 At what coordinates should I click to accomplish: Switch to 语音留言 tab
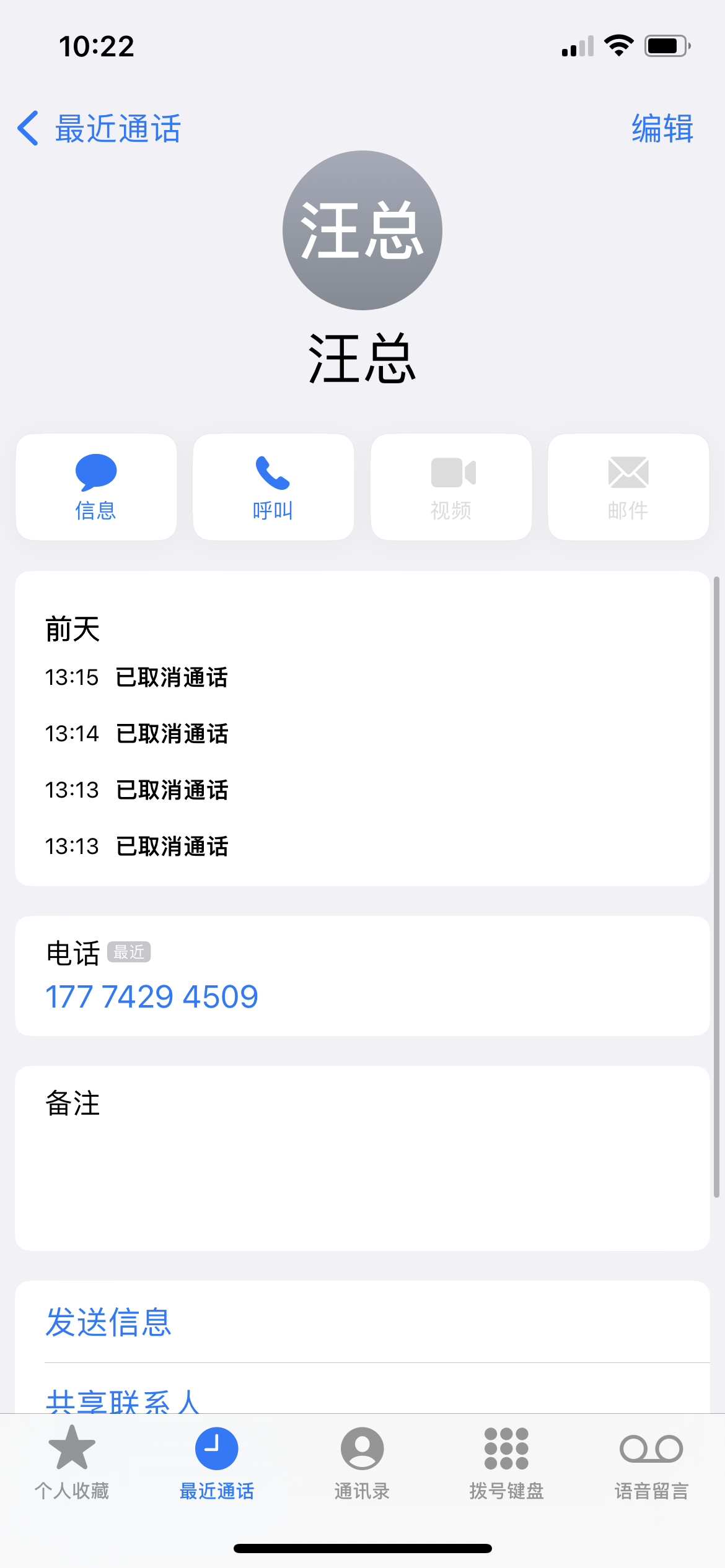[x=651, y=1463]
